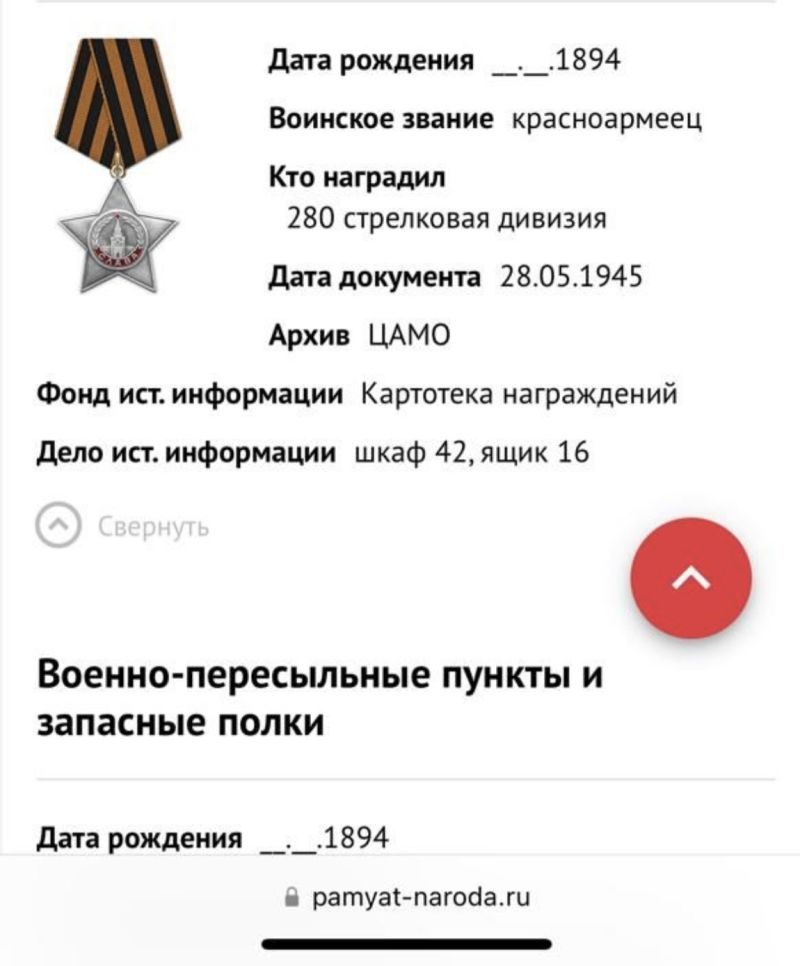
Task: Tap the red scroll-to-top arrow button
Action: pos(690,578)
